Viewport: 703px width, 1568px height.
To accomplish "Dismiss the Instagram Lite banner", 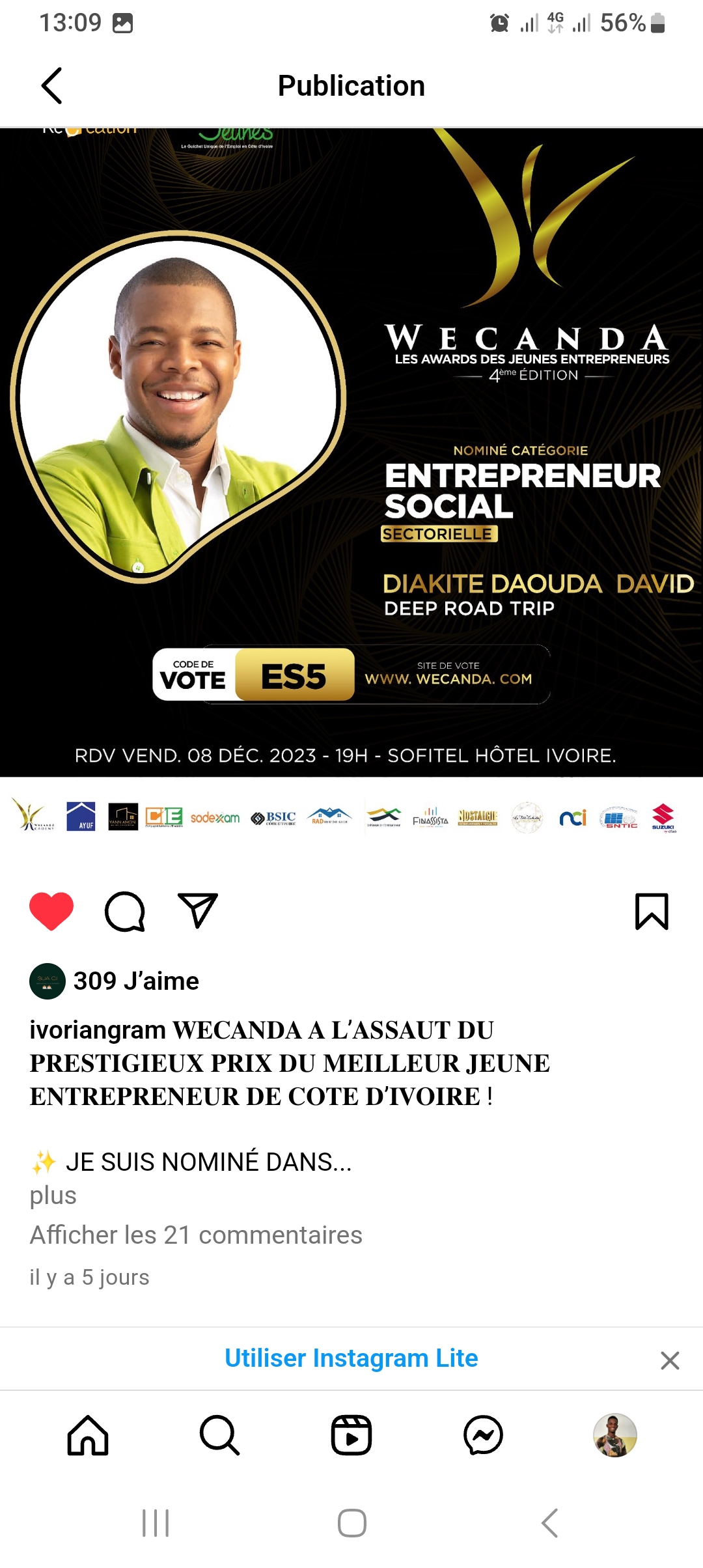I will click(x=670, y=1360).
